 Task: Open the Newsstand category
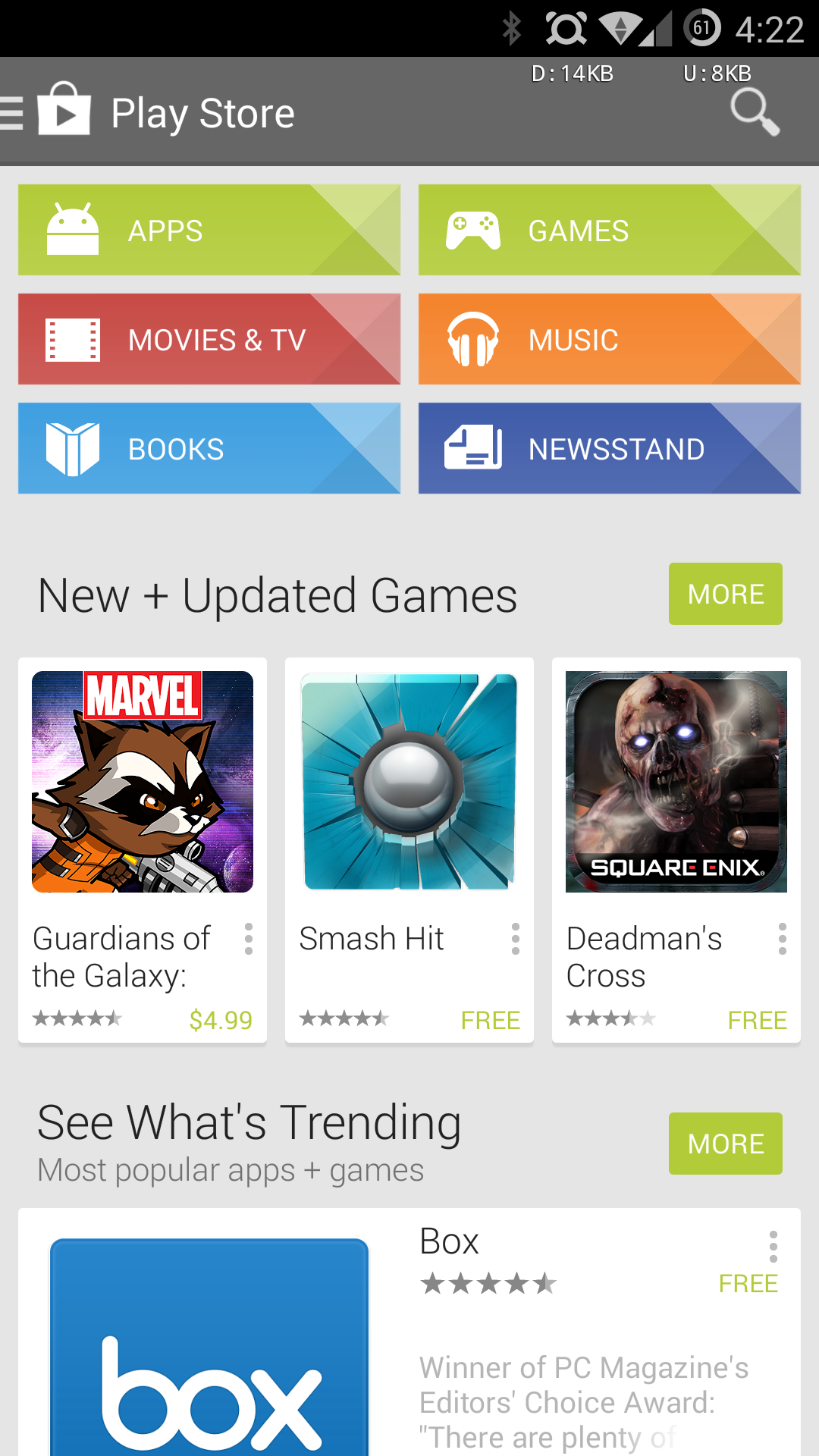[609, 448]
